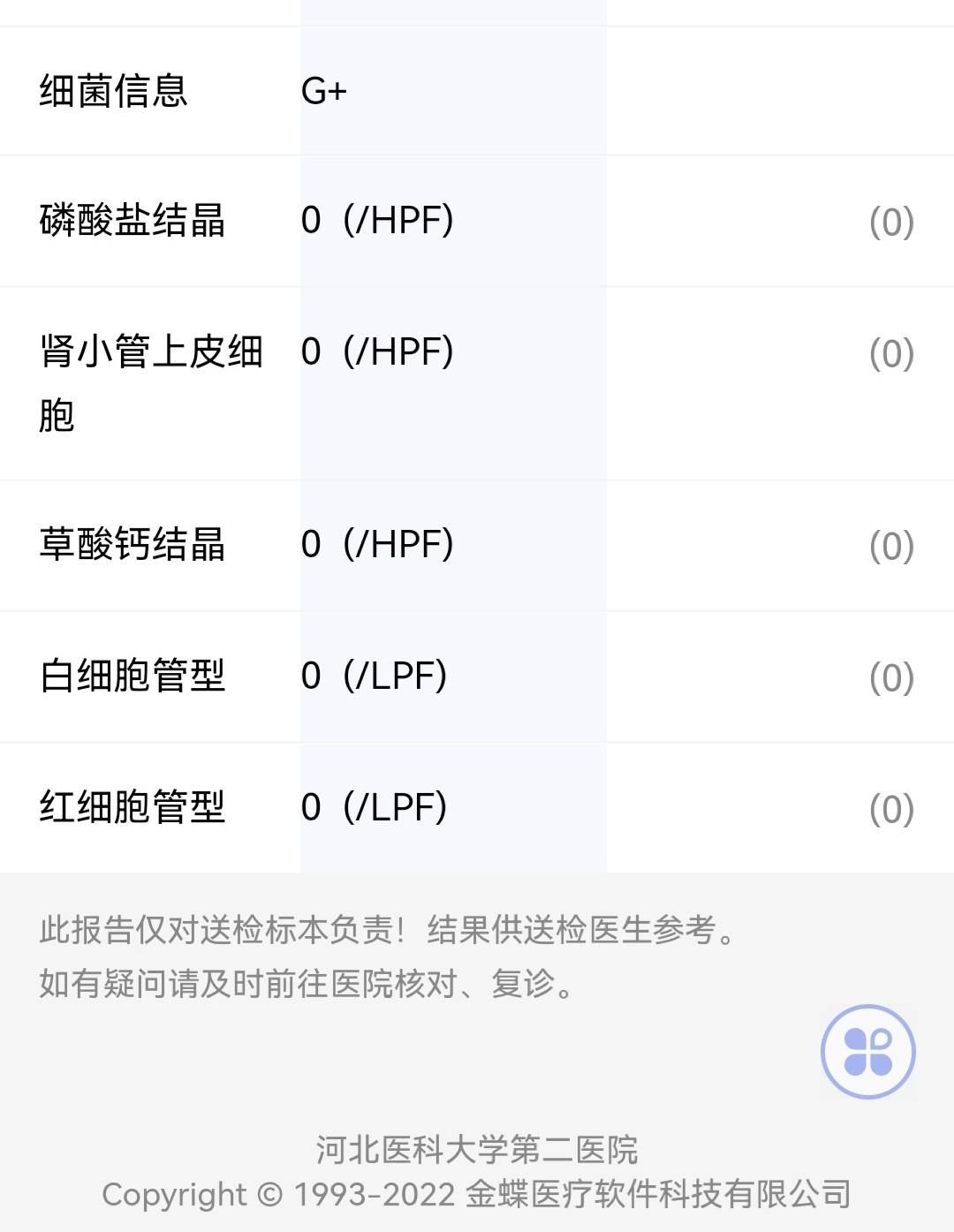The width and height of the screenshot is (954, 1232).
Task: Tap the result column area of 细菌信息
Action: (450, 89)
